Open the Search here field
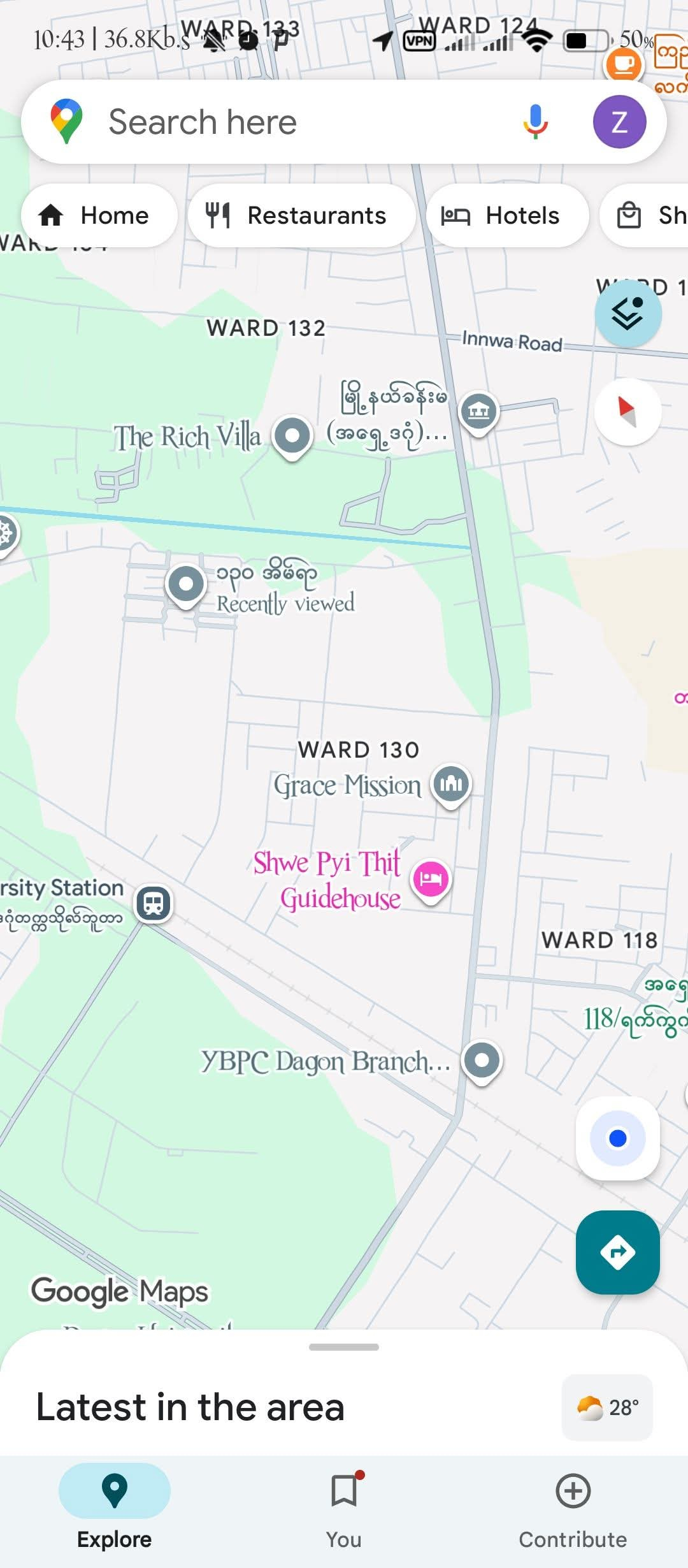This screenshot has height=1568, width=688. (x=287, y=122)
